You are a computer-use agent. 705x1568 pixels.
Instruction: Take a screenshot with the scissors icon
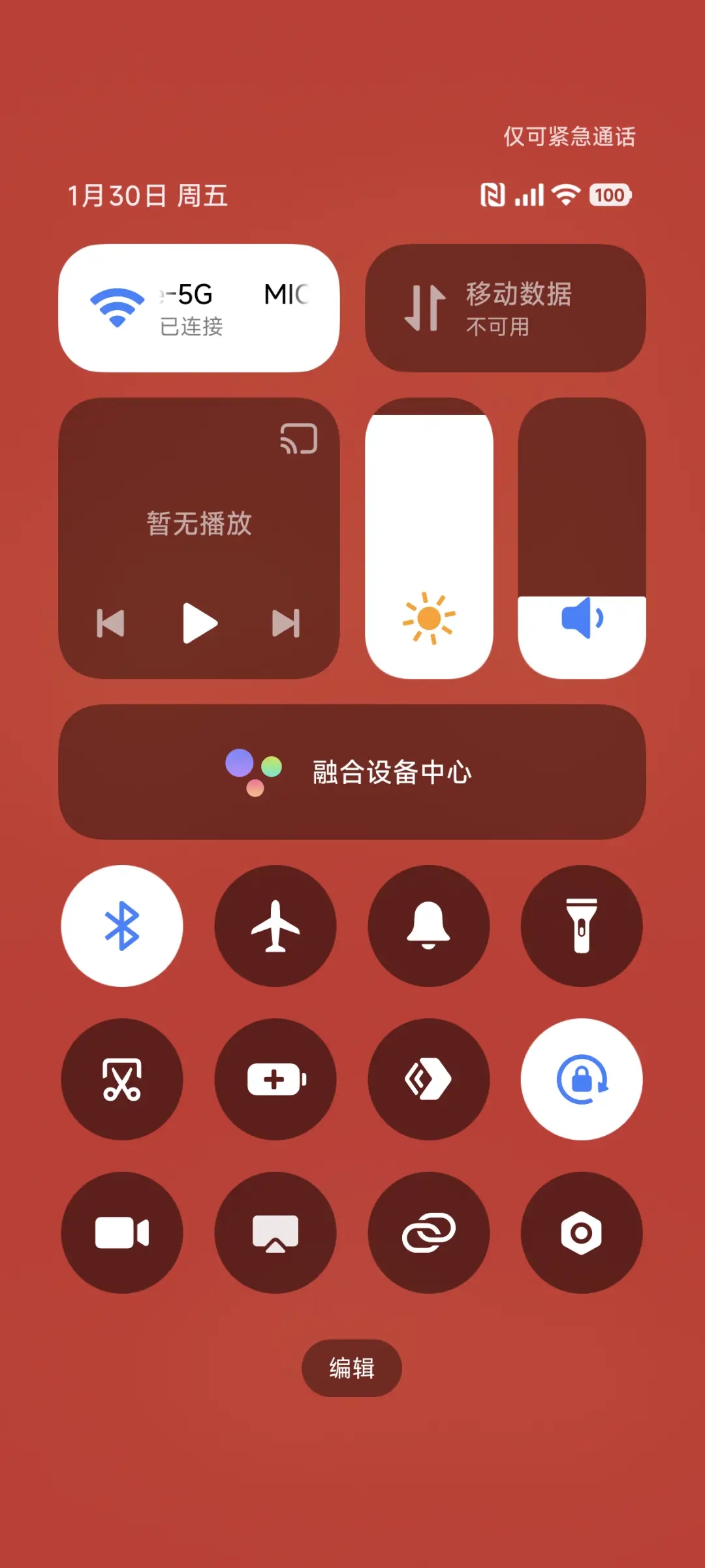click(x=122, y=1080)
